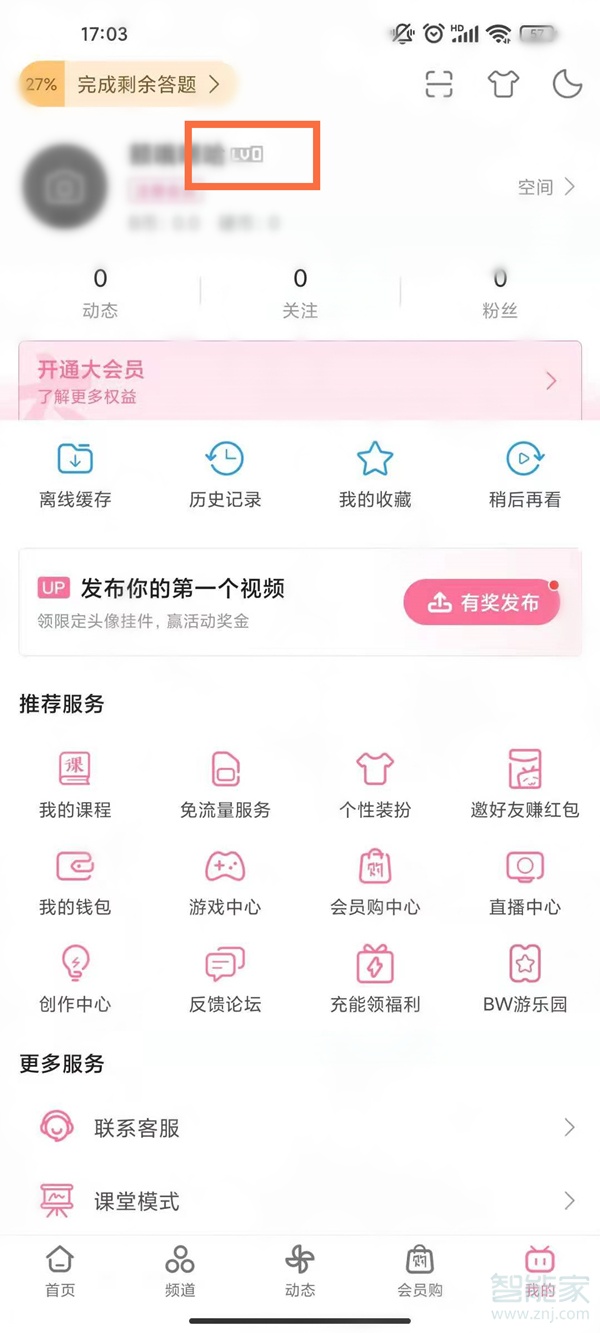This screenshot has width=600, height=1333.
Task: Open the scan QR code icon
Action: (x=439, y=84)
